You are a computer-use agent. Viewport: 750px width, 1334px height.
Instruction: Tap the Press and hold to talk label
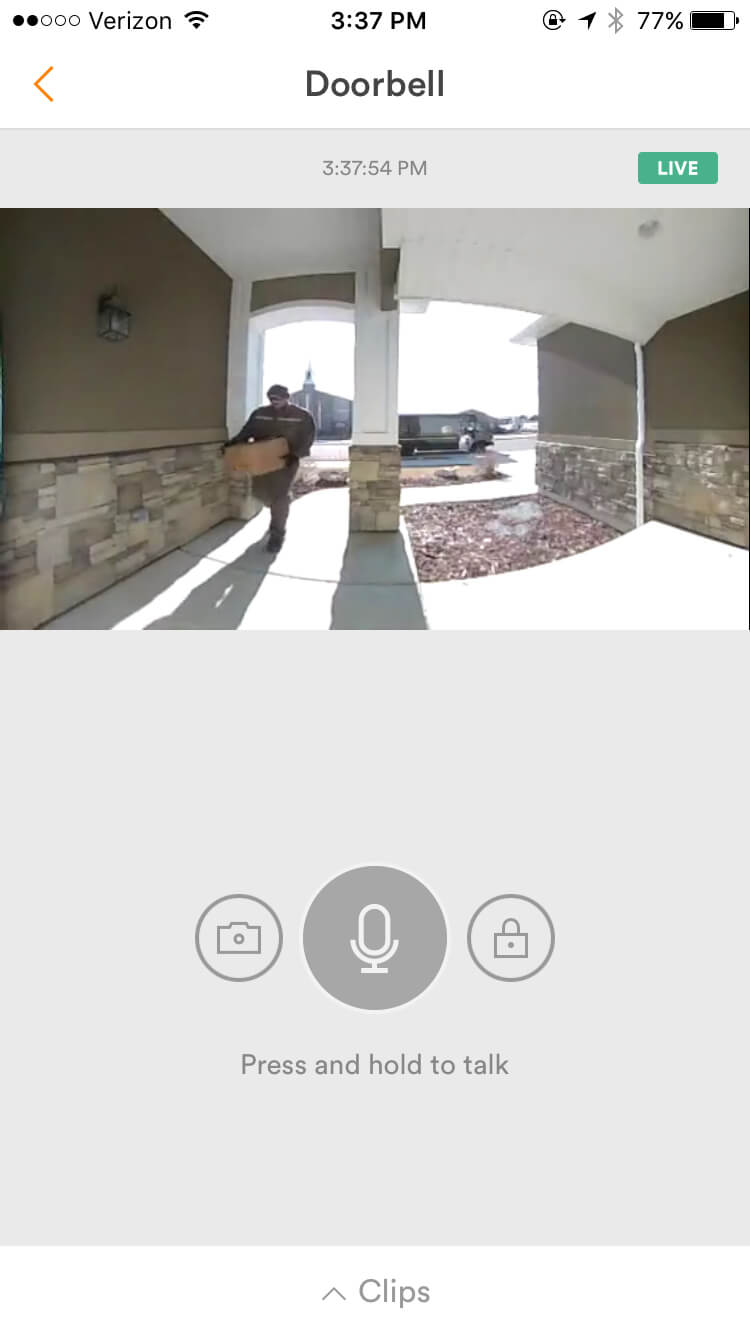click(375, 1064)
